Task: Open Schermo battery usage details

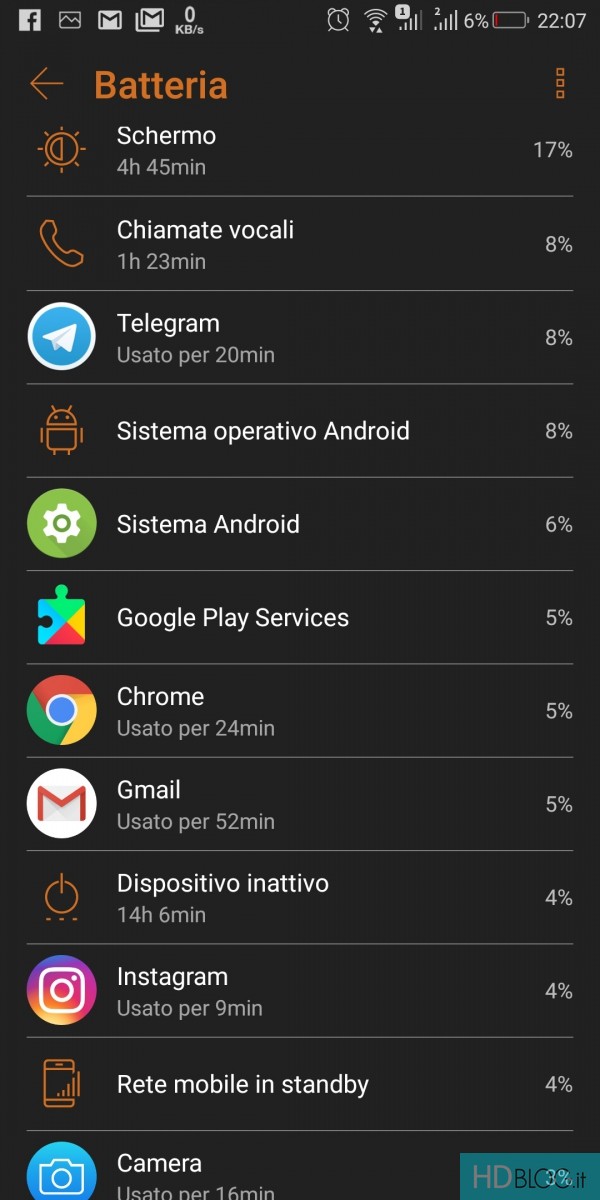Action: click(300, 150)
